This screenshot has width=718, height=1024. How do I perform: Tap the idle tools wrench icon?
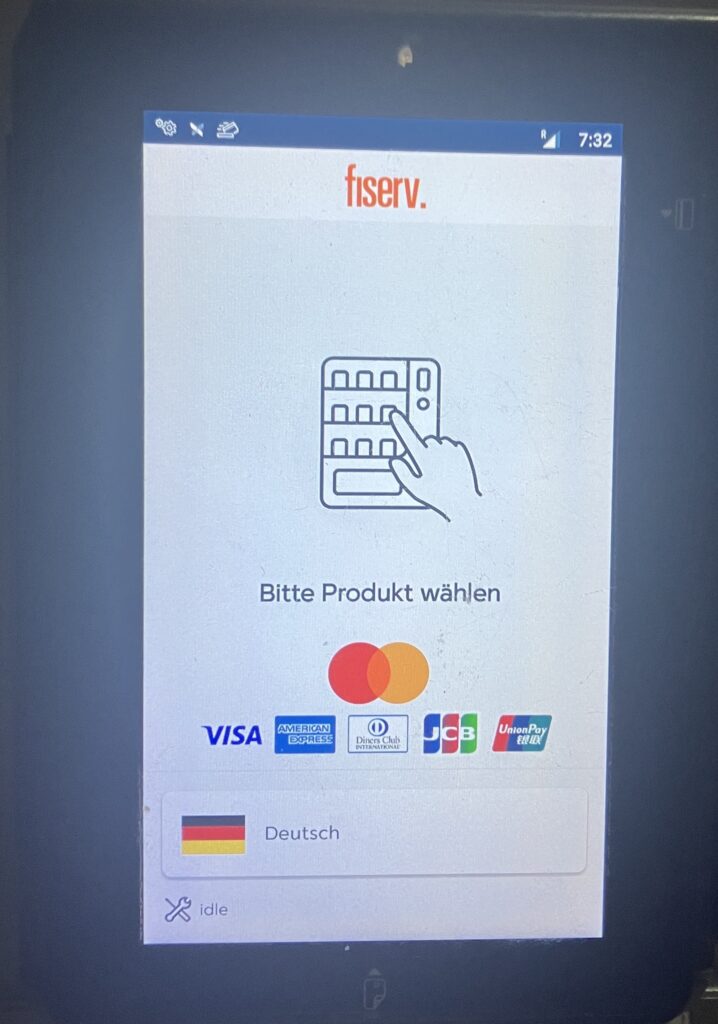[x=178, y=909]
